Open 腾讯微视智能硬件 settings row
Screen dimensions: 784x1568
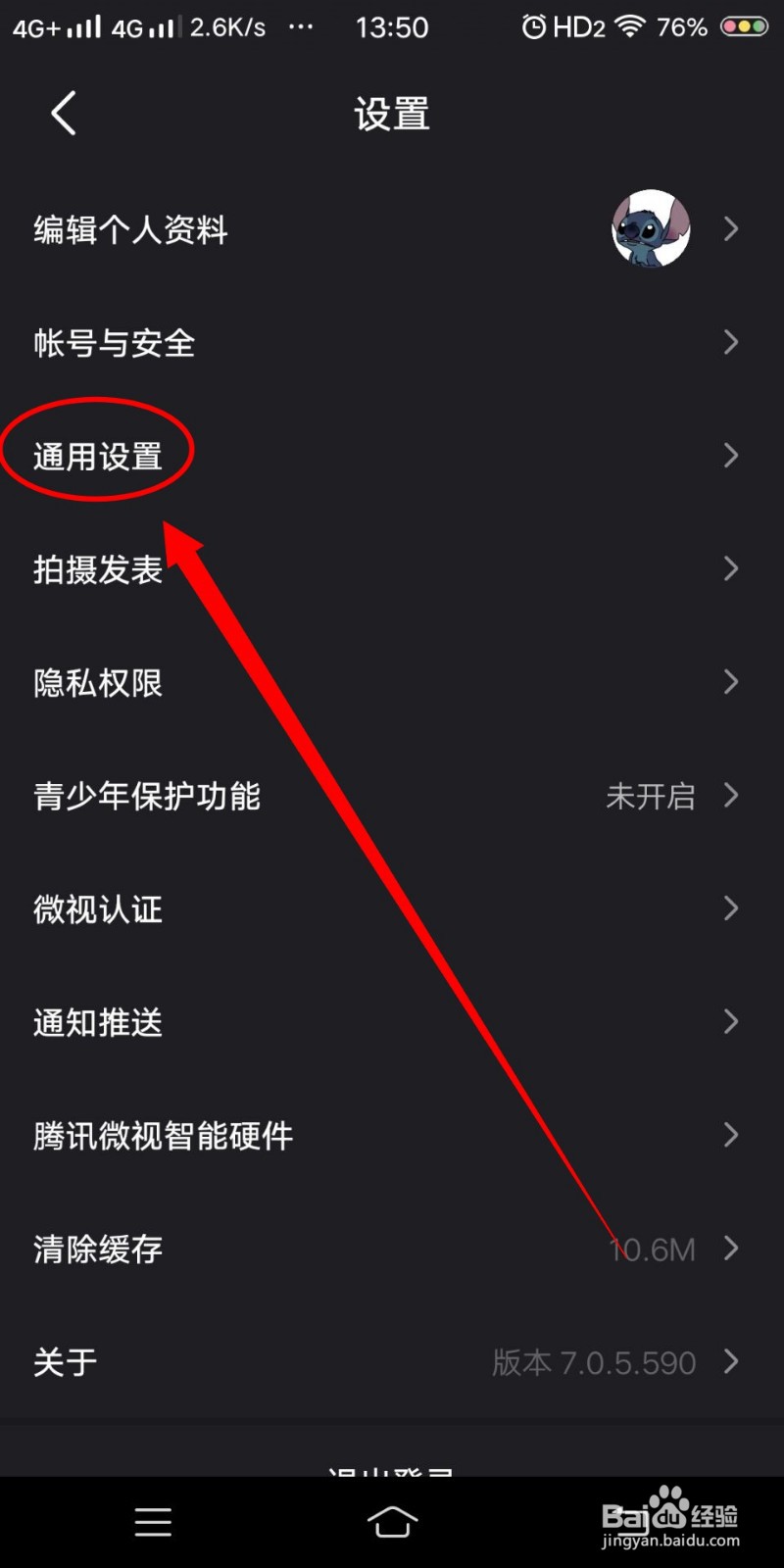163,1136
